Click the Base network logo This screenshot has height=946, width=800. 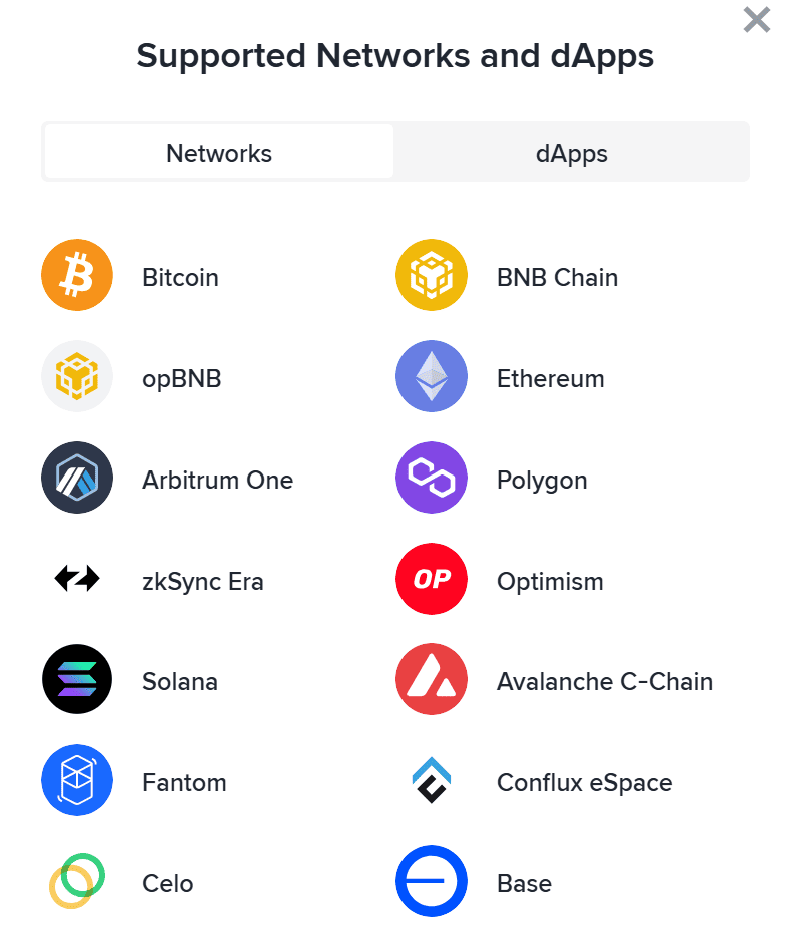[431, 881]
